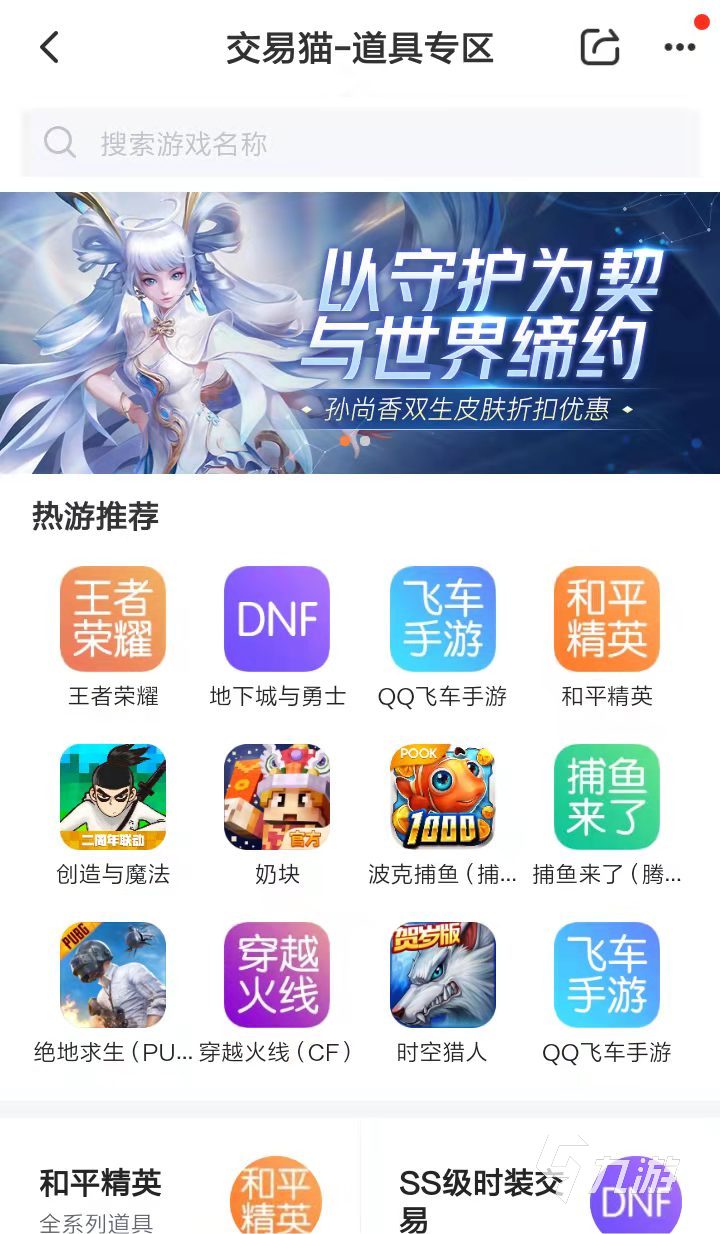Image resolution: width=720 pixels, height=1234 pixels.
Task: Open 创造与魔法 item zone
Action: tap(113, 797)
